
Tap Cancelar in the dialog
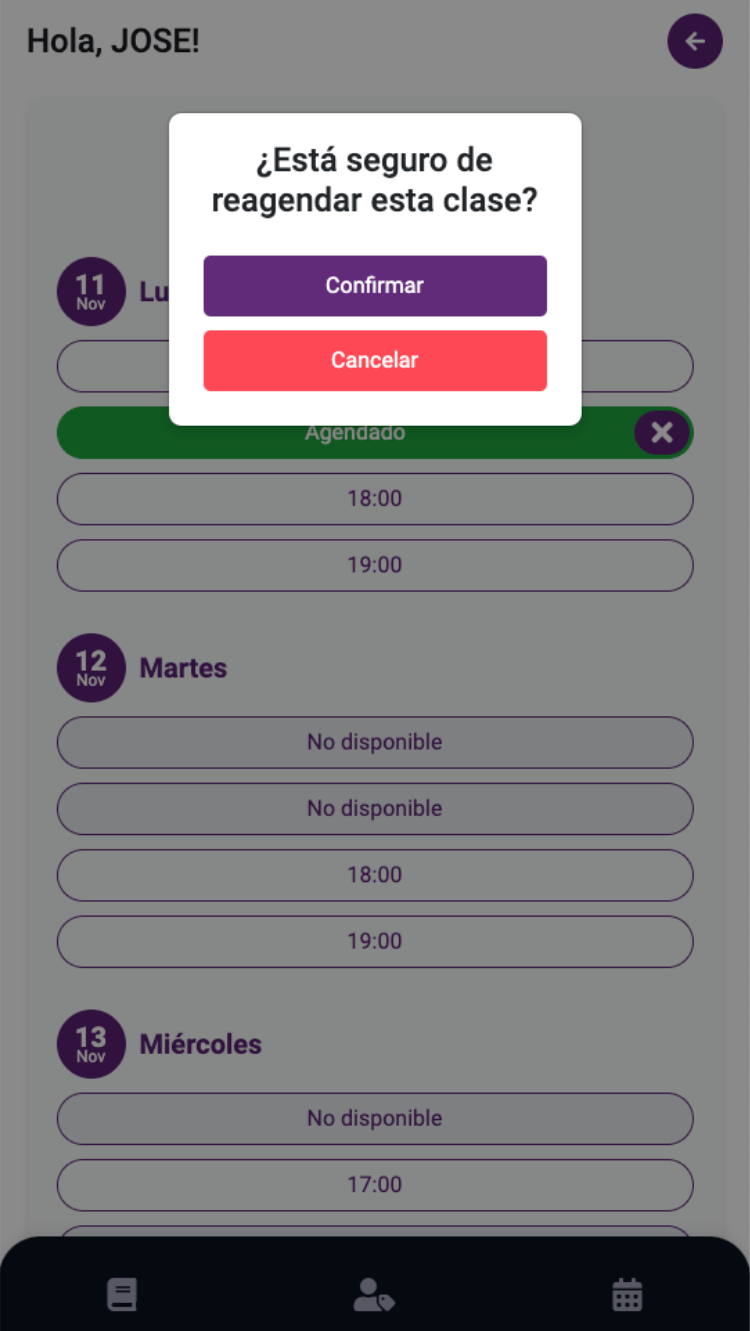375,360
